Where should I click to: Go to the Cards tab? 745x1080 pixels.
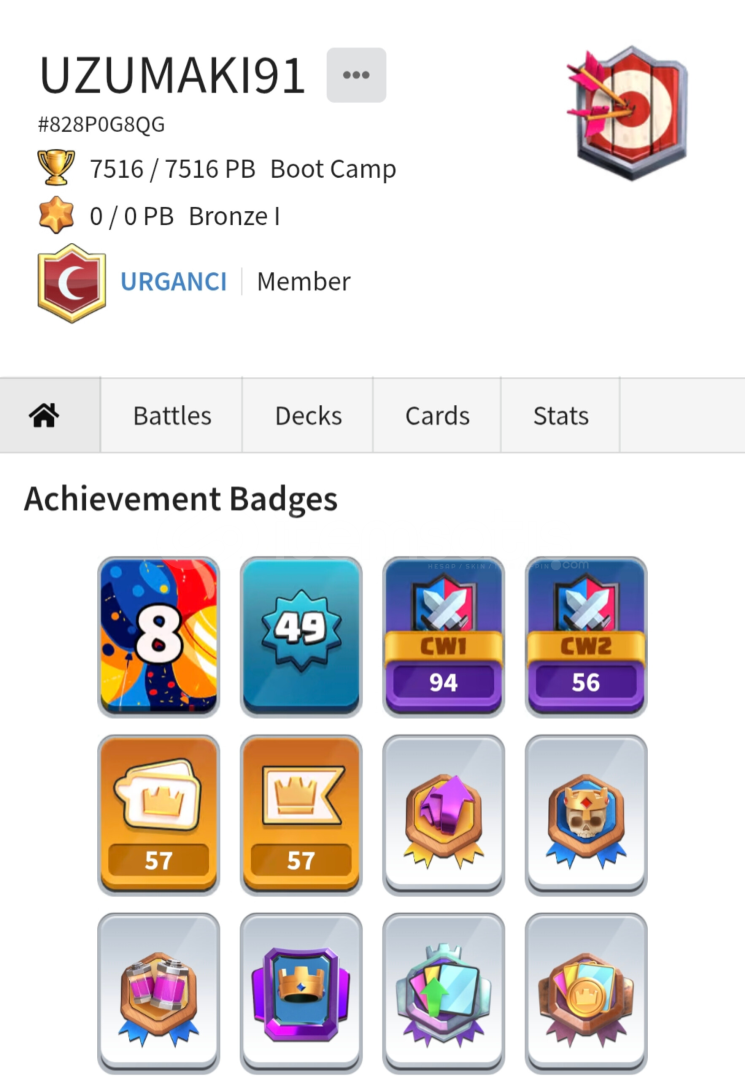pos(437,416)
